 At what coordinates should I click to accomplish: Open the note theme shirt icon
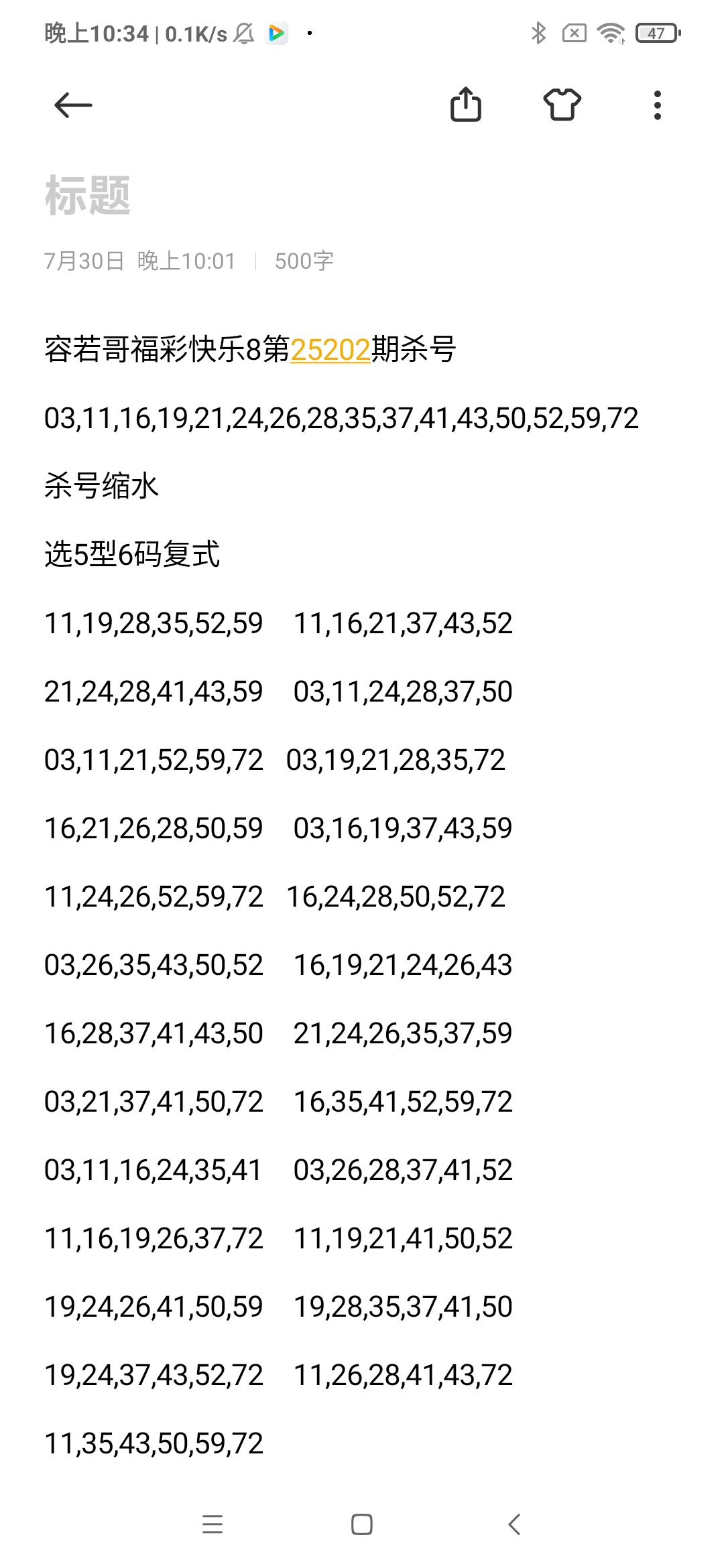[562, 105]
